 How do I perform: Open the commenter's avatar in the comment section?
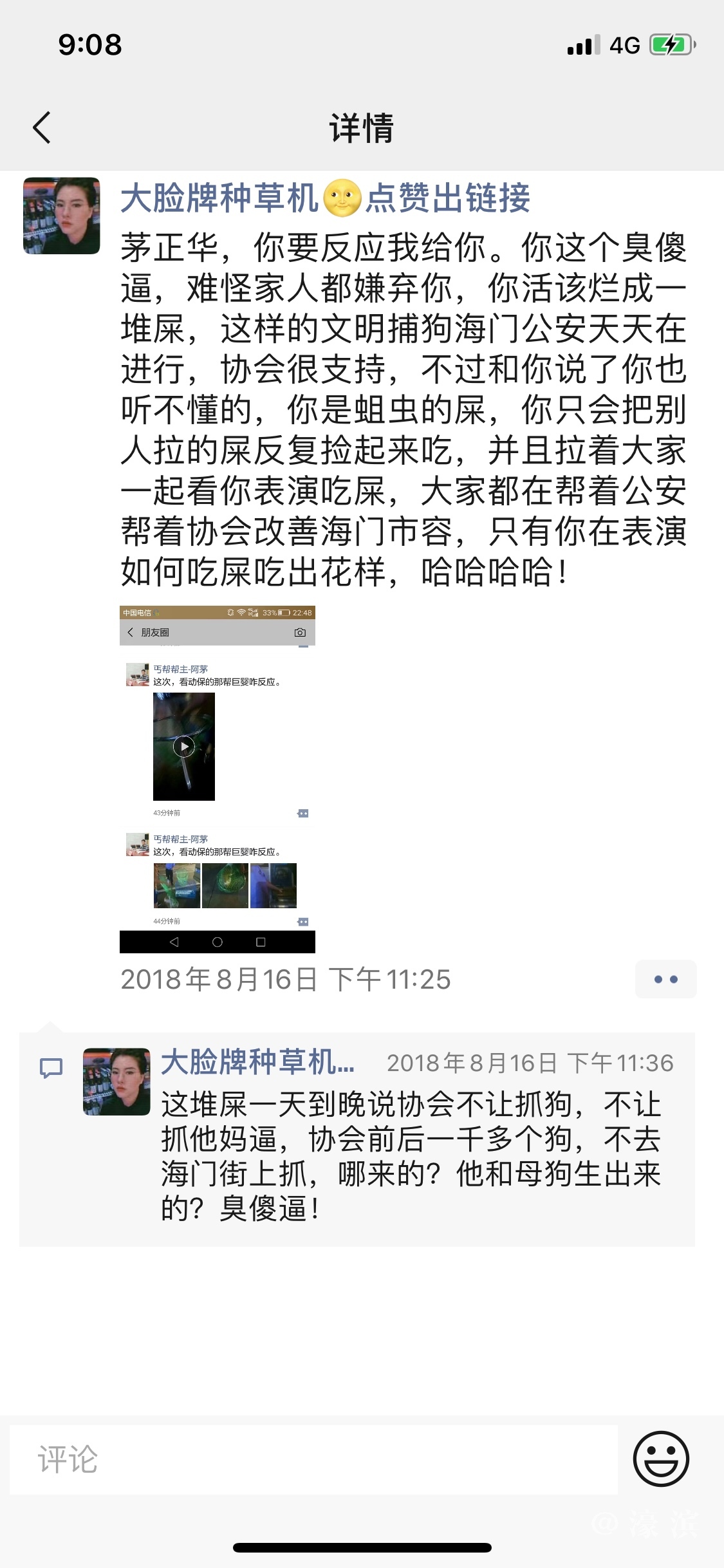pyautogui.click(x=116, y=1081)
